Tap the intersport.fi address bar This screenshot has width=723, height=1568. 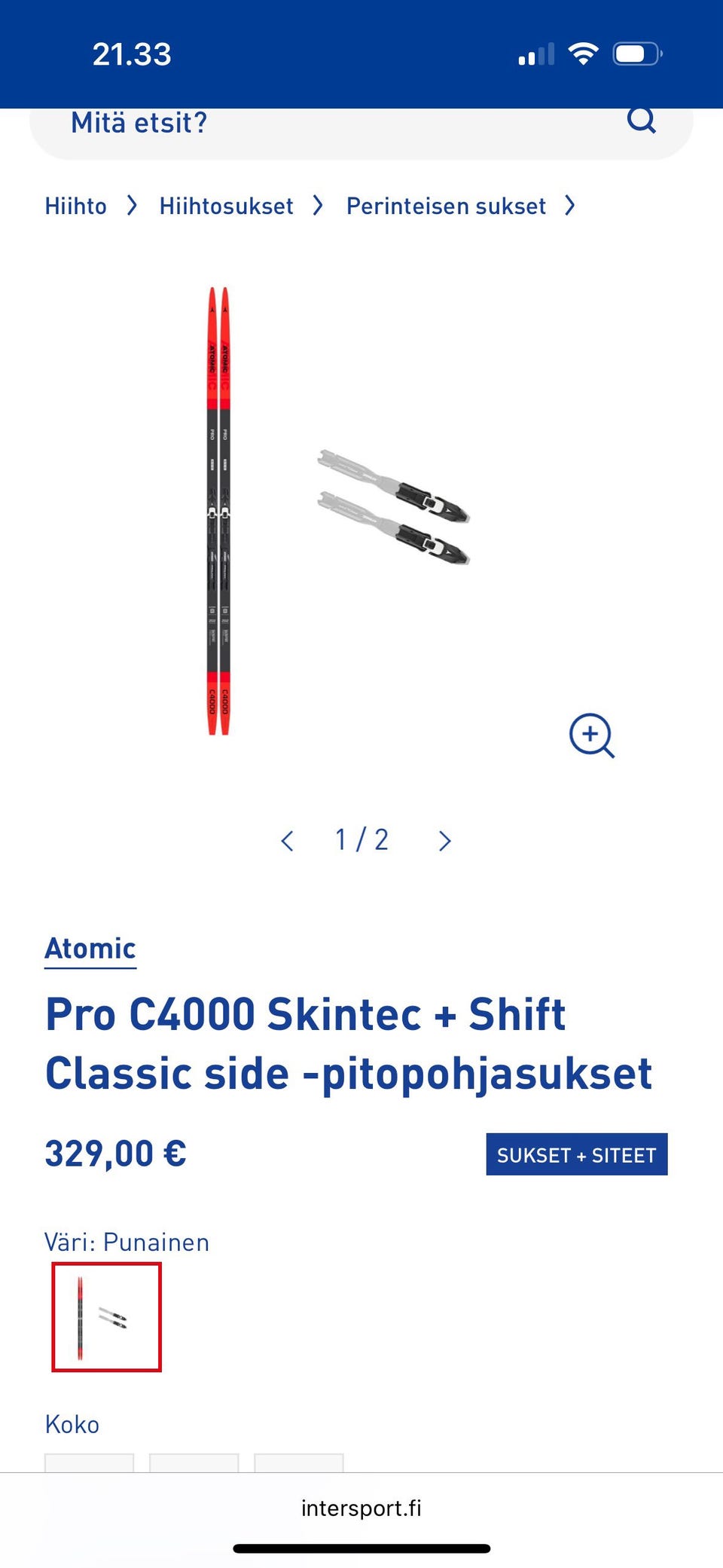(361, 1508)
